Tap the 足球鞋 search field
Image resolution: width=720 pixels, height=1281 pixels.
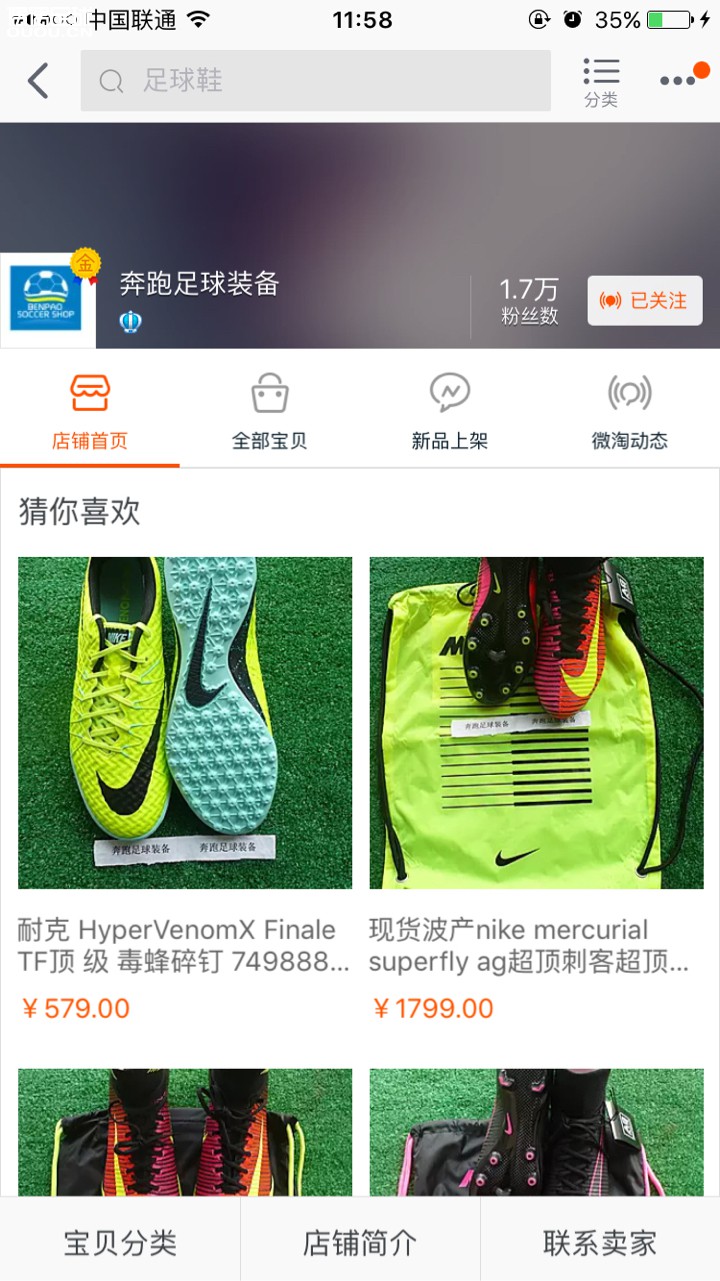(x=315, y=81)
